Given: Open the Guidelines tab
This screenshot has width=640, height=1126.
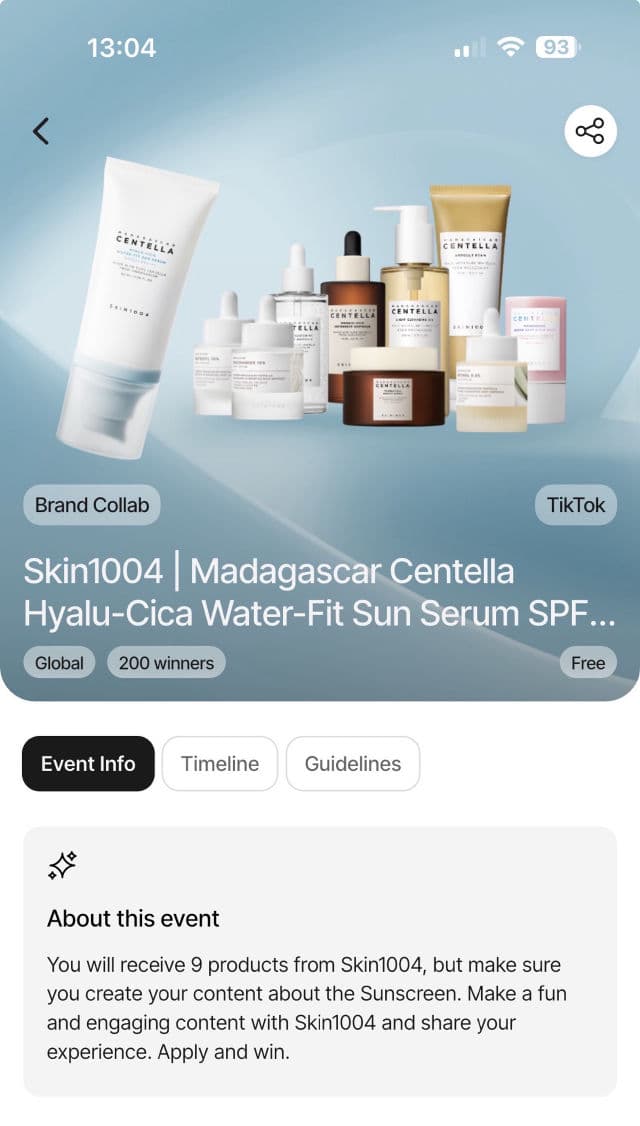Looking at the screenshot, I should 353,764.
